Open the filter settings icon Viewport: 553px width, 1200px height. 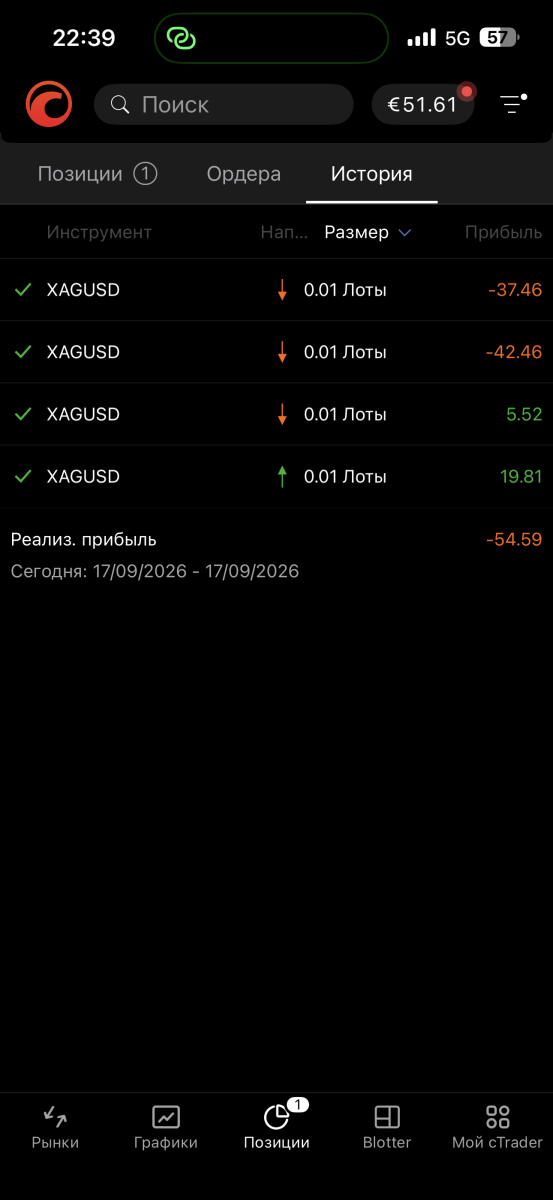(x=513, y=104)
